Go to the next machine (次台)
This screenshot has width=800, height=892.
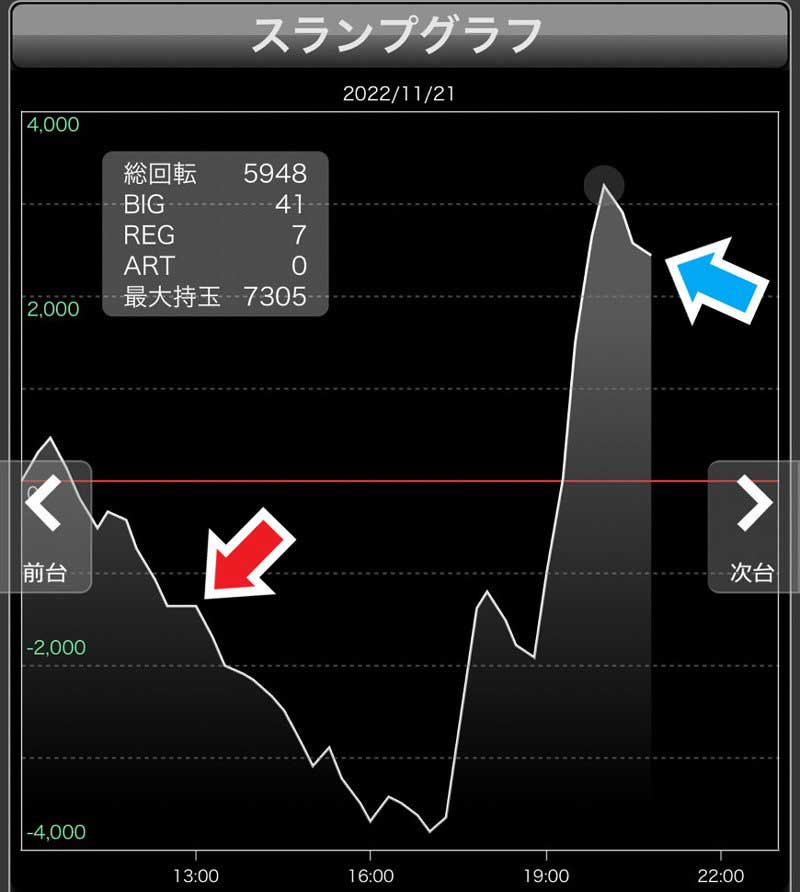tap(753, 526)
